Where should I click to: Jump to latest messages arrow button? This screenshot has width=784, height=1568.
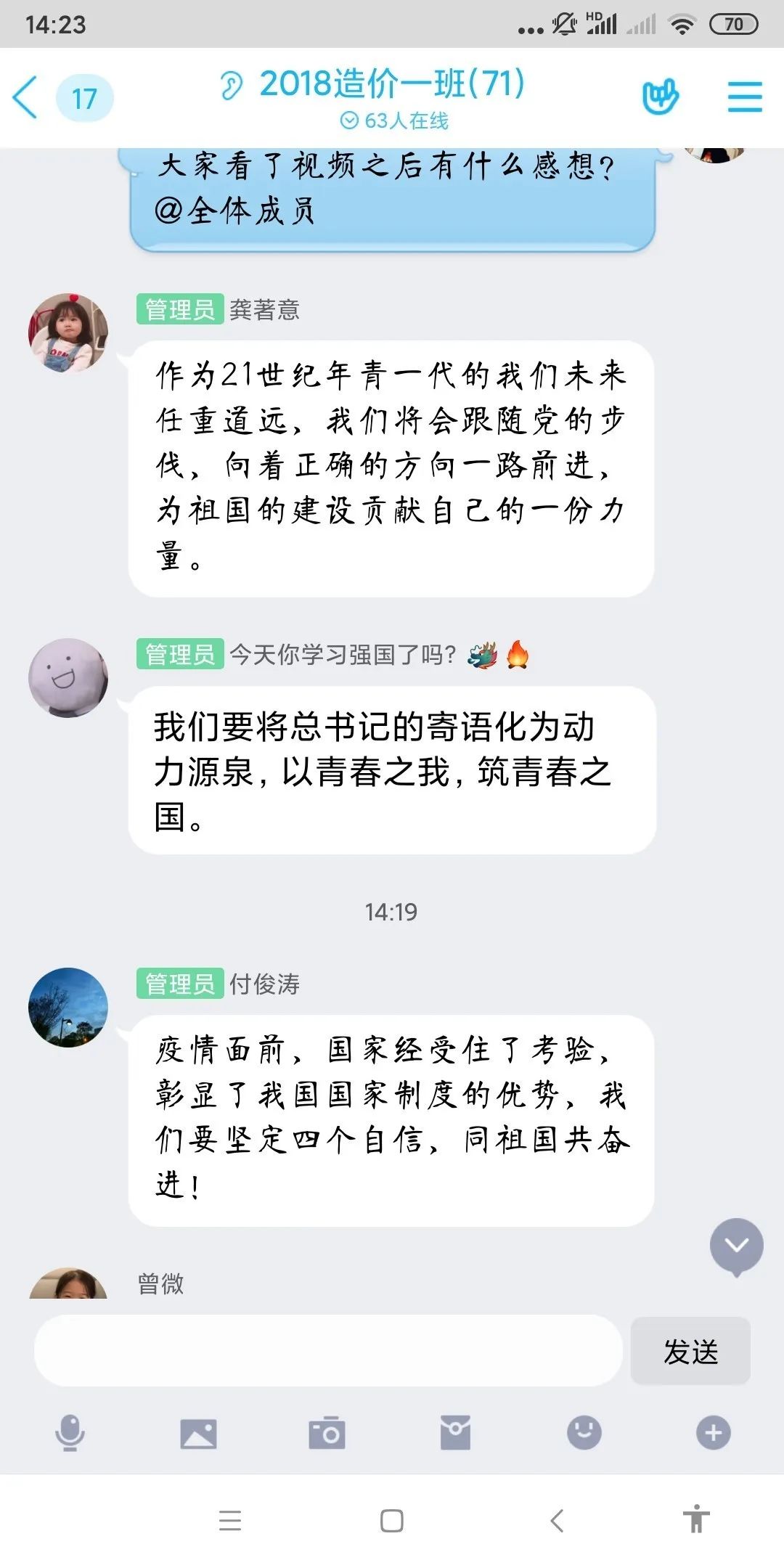pos(736,1246)
